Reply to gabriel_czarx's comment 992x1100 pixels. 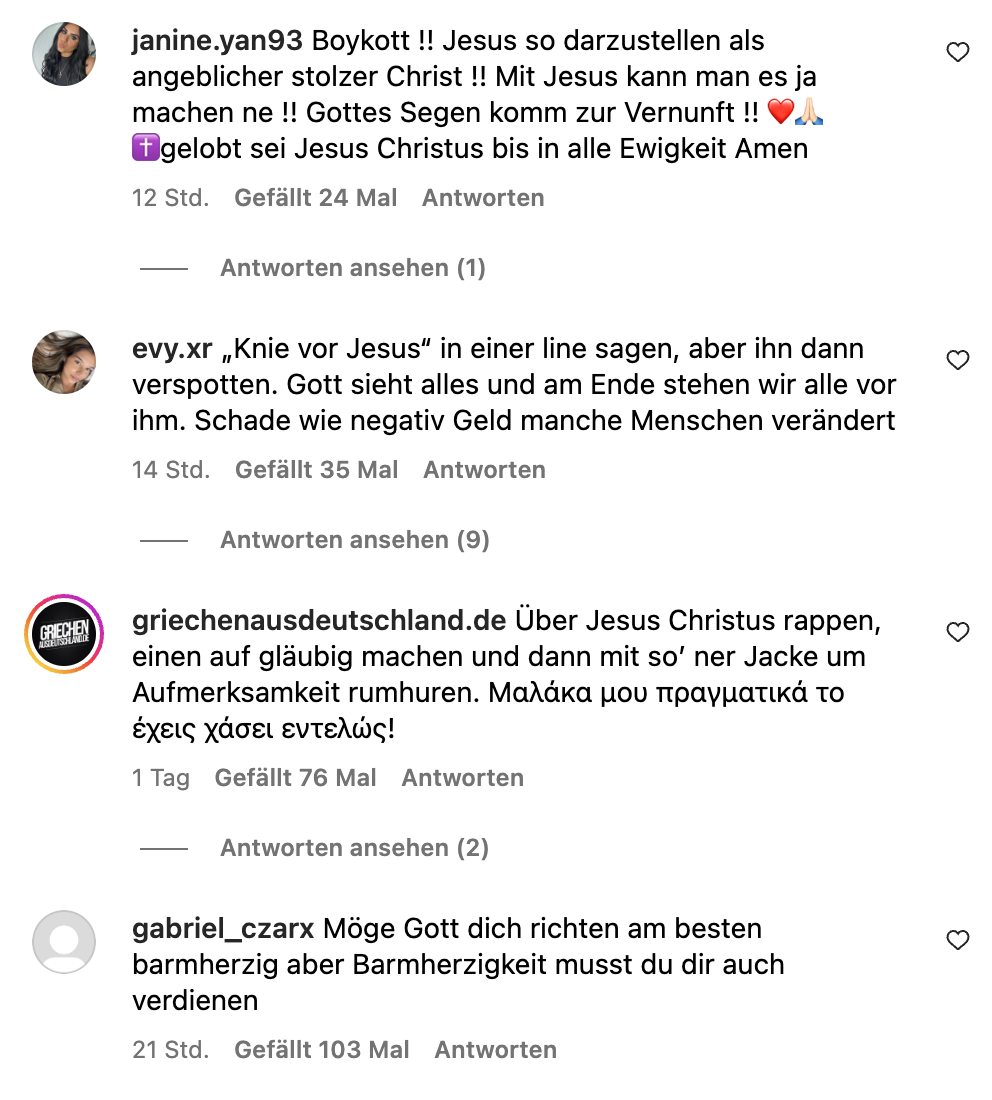click(495, 1050)
